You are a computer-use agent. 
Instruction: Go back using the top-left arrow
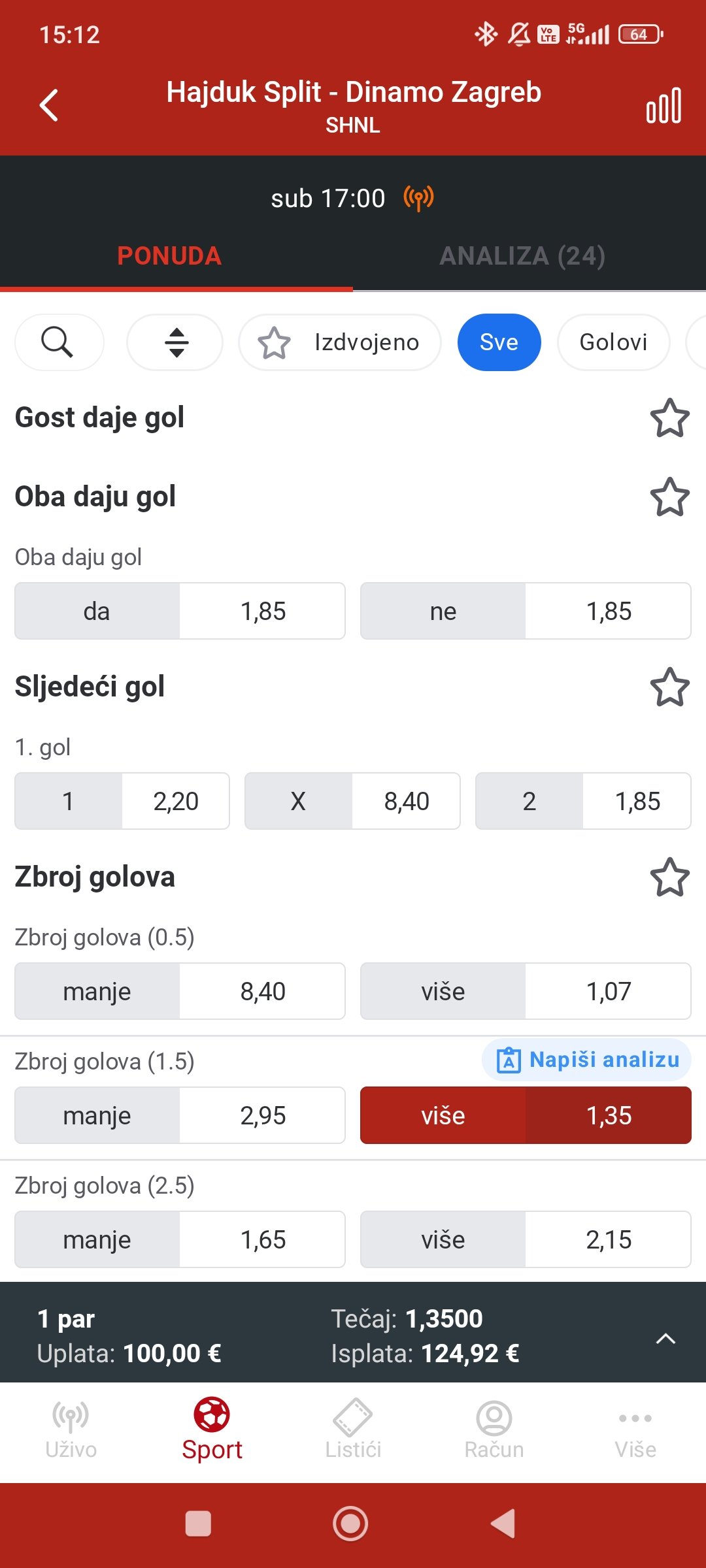pyautogui.click(x=49, y=105)
